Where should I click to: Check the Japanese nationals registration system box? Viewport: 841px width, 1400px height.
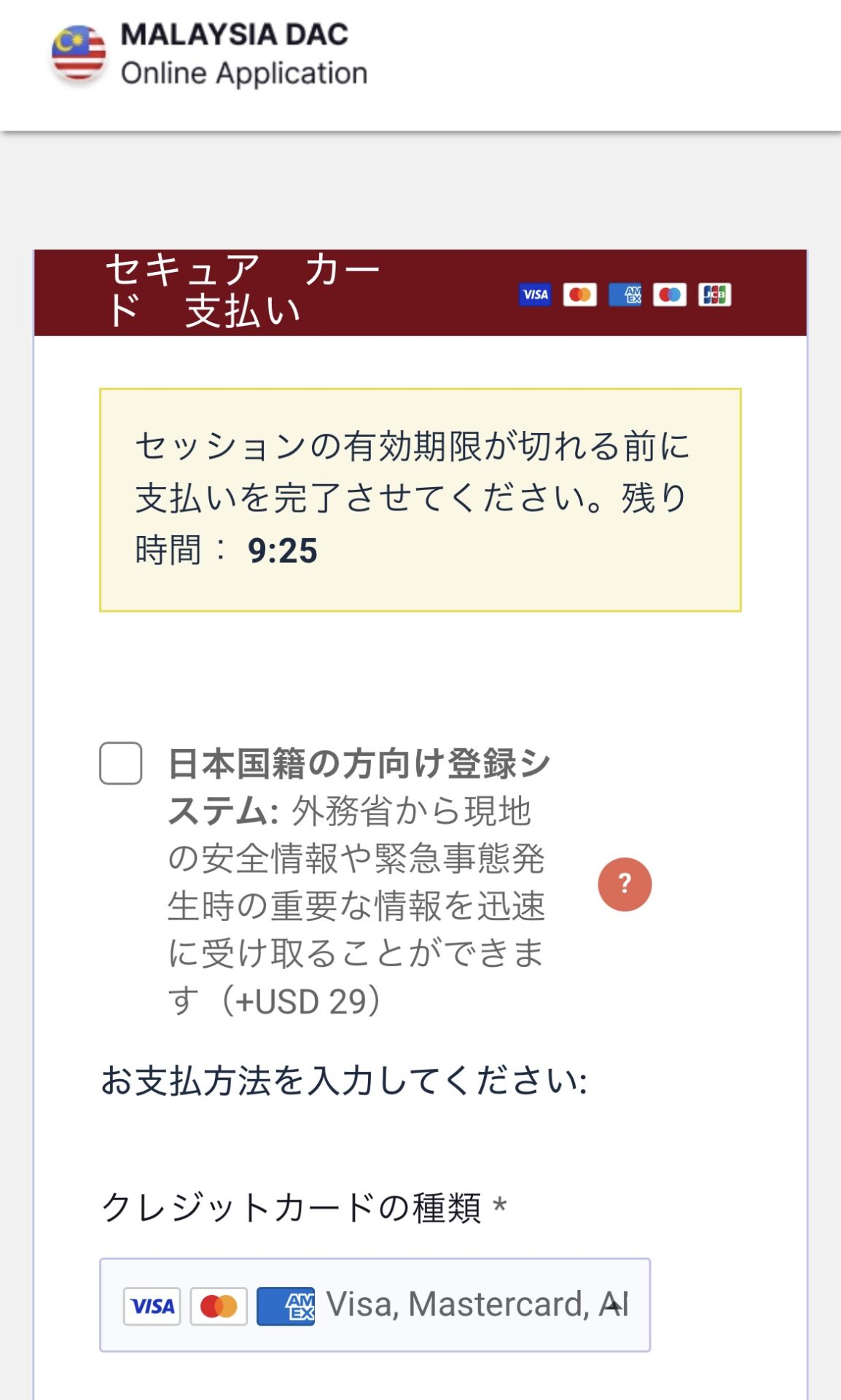coord(121,763)
